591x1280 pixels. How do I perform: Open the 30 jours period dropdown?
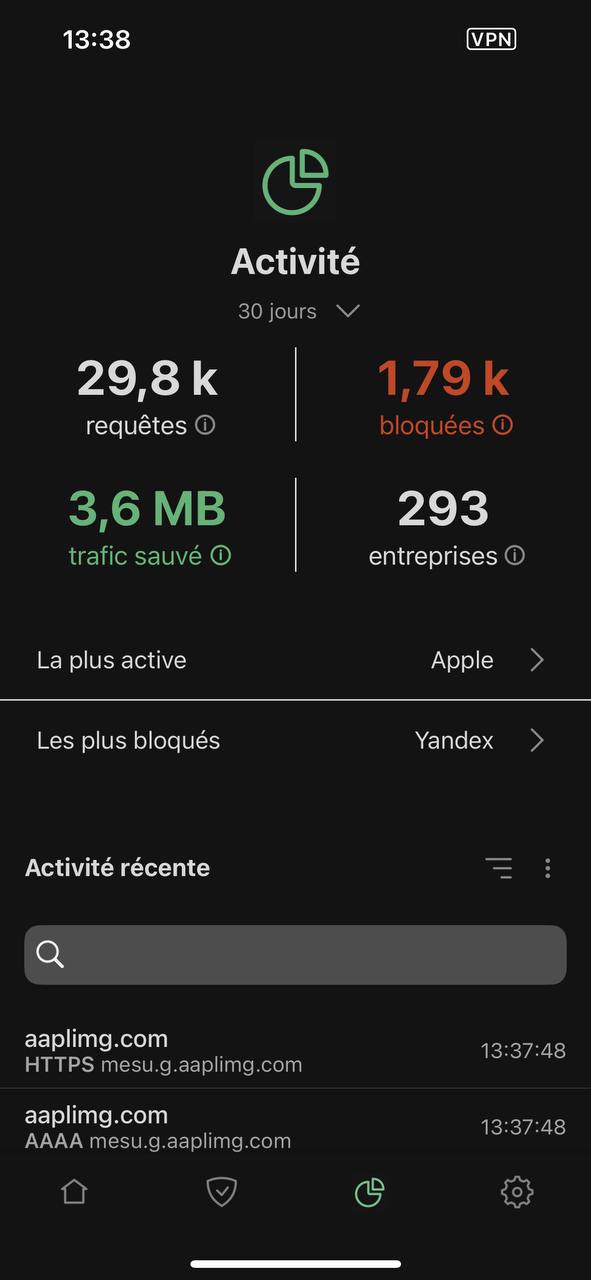(x=298, y=311)
